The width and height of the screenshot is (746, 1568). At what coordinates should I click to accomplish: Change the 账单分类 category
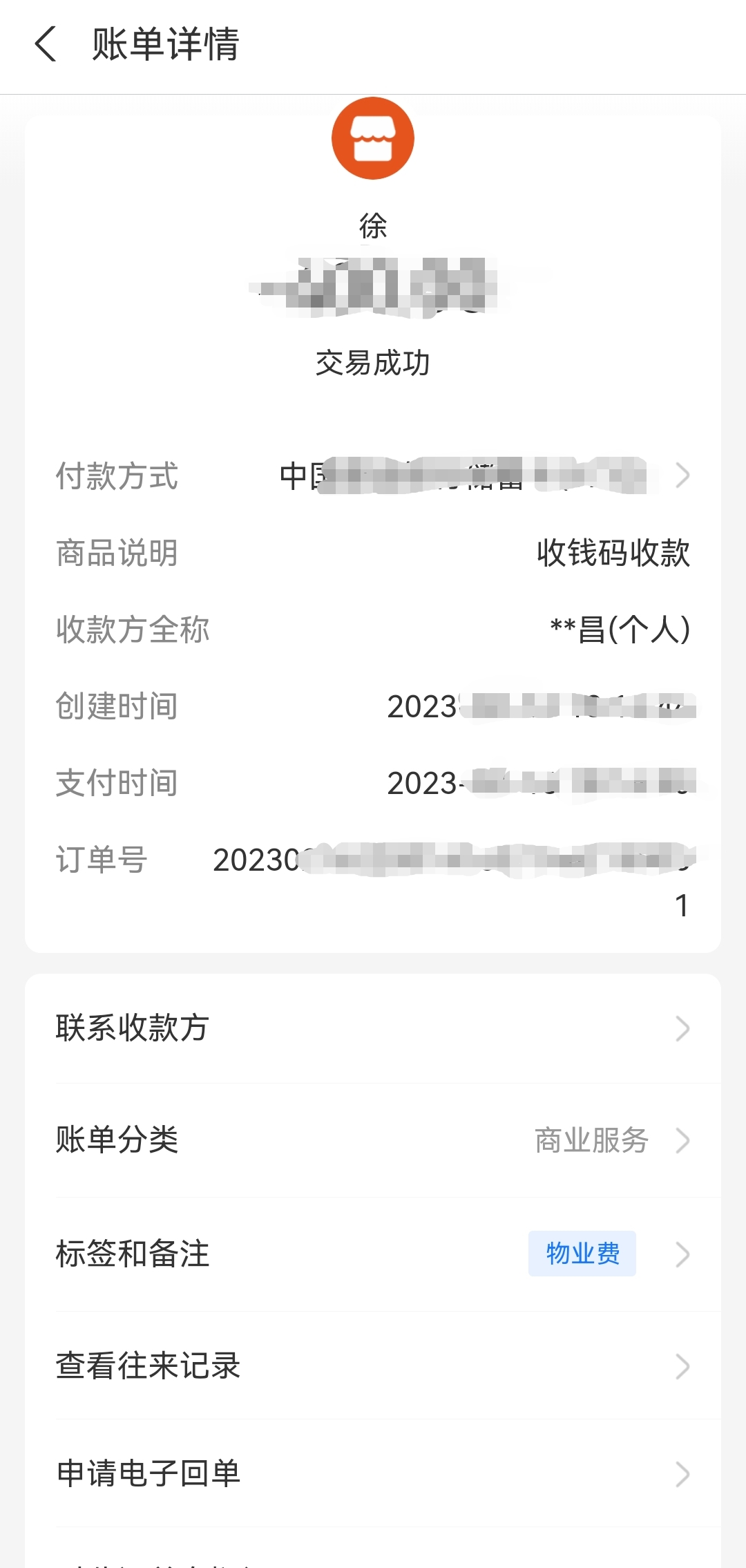[x=373, y=1140]
